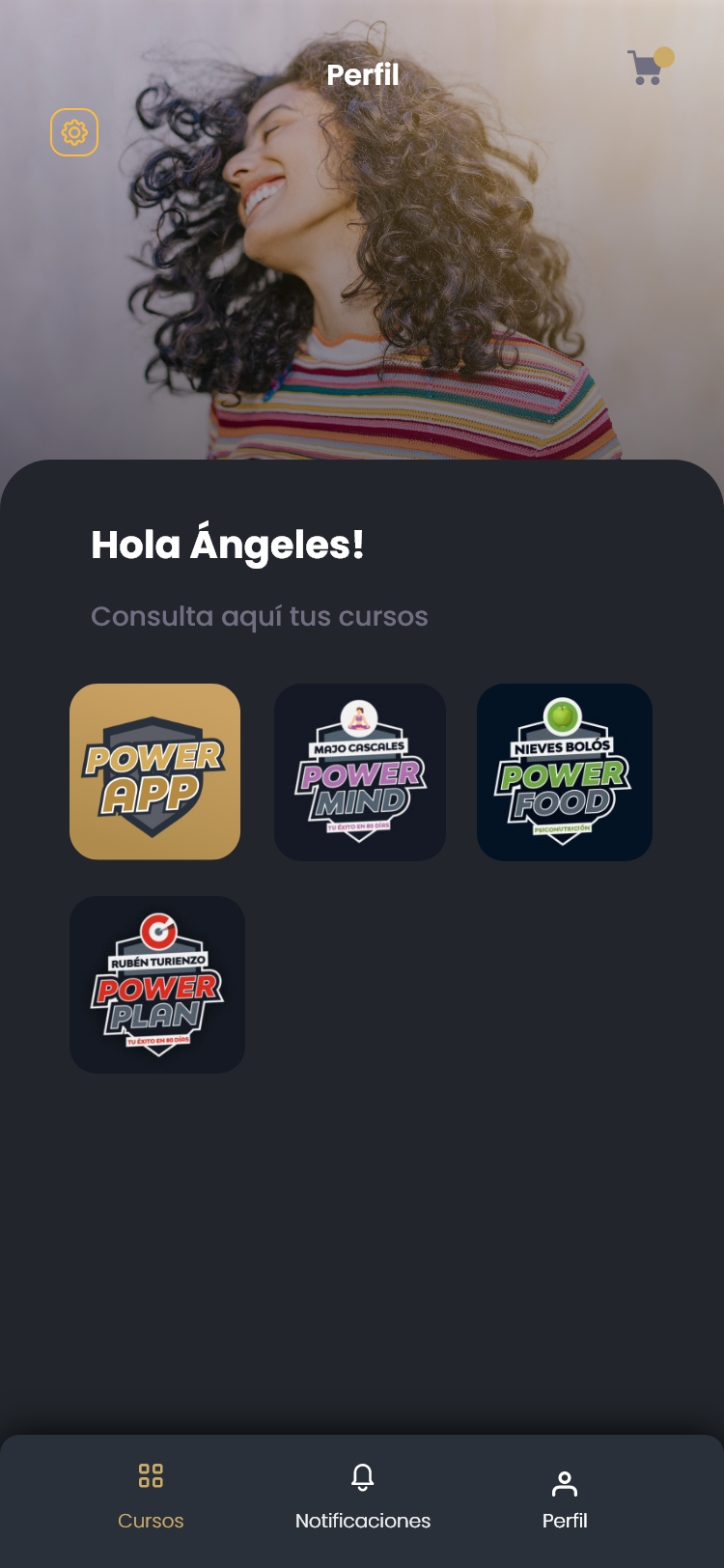Switch to the Cursos tab
The width and height of the screenshot is (724, 1568).
(151, 1497)
